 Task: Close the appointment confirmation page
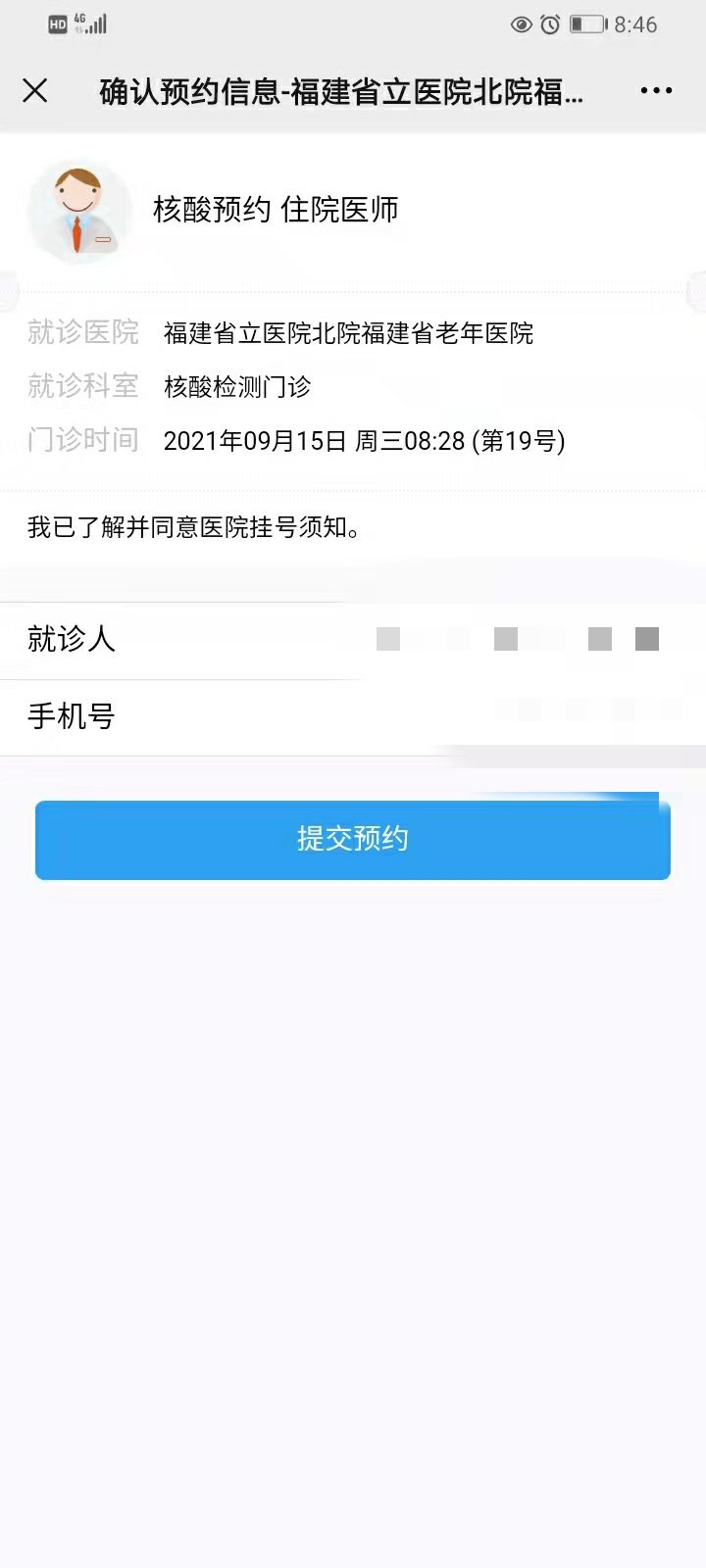click(35, 91)
